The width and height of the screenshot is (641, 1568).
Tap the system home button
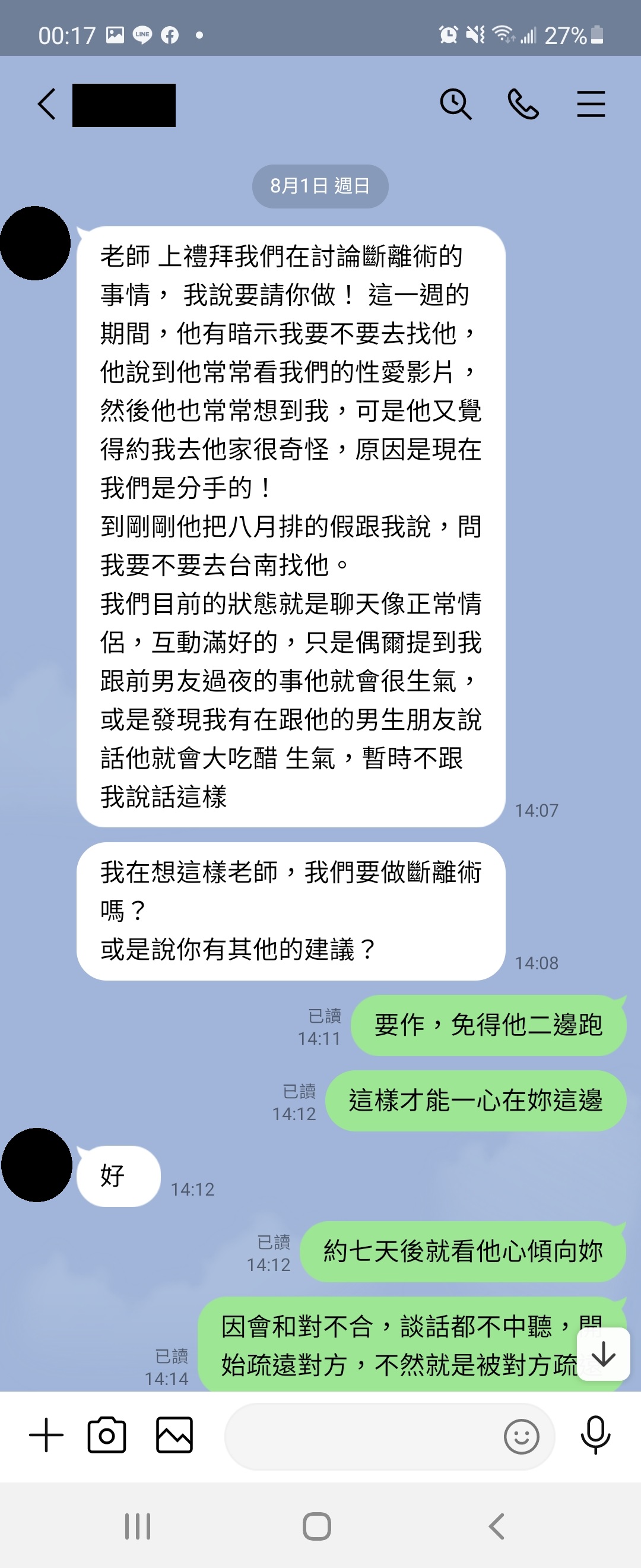(317, 1526)
